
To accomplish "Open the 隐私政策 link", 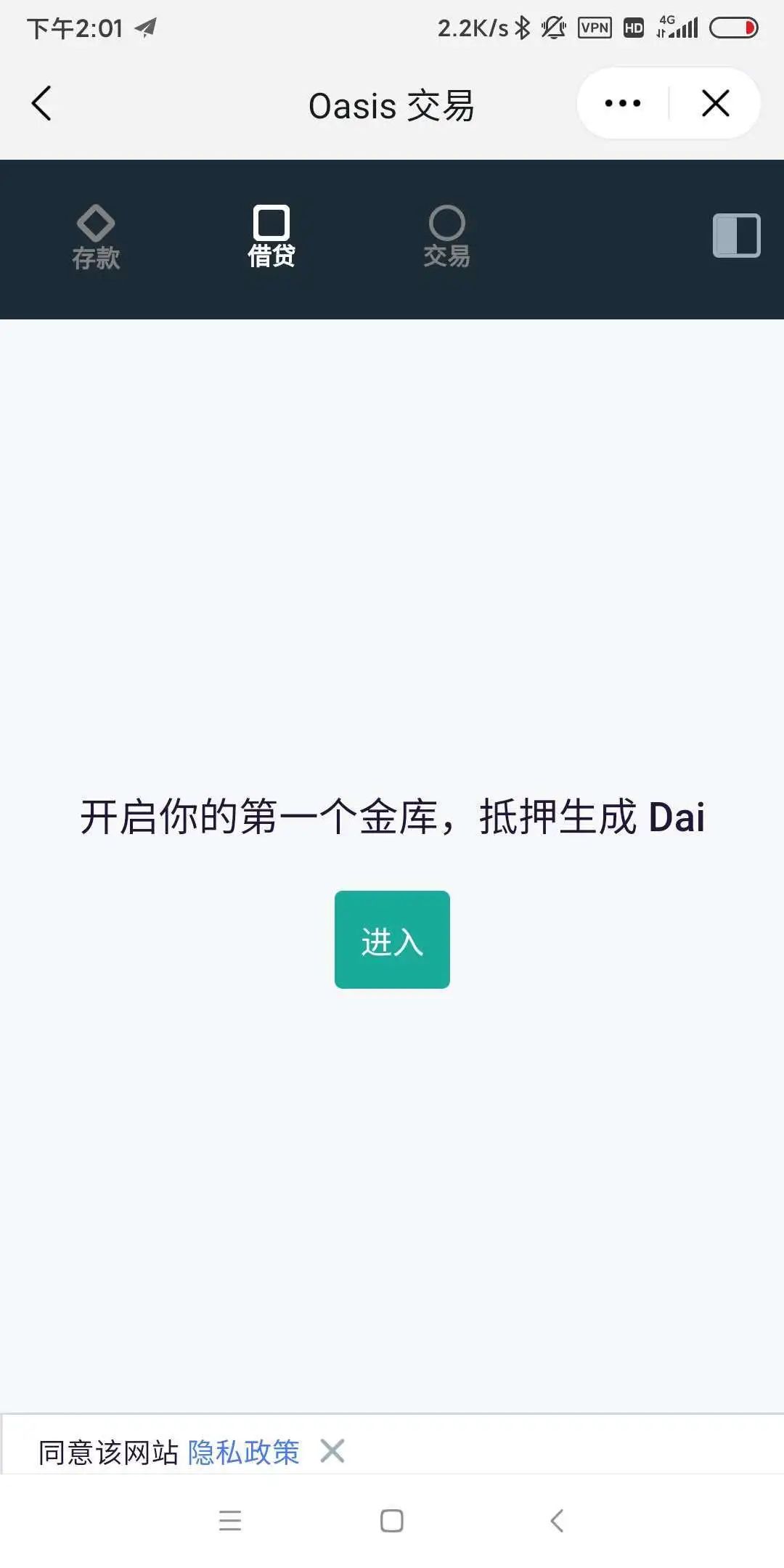I will pyautogui.click(x=244, y=1452).
